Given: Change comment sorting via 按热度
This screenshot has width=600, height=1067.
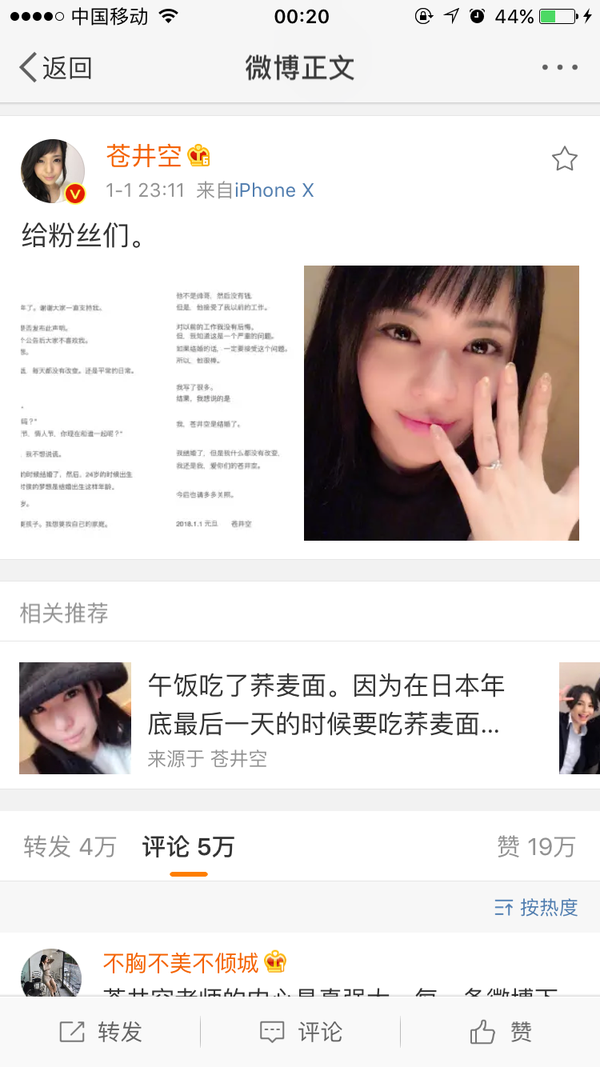Looking at the screenshot, I should click(536, 907).
